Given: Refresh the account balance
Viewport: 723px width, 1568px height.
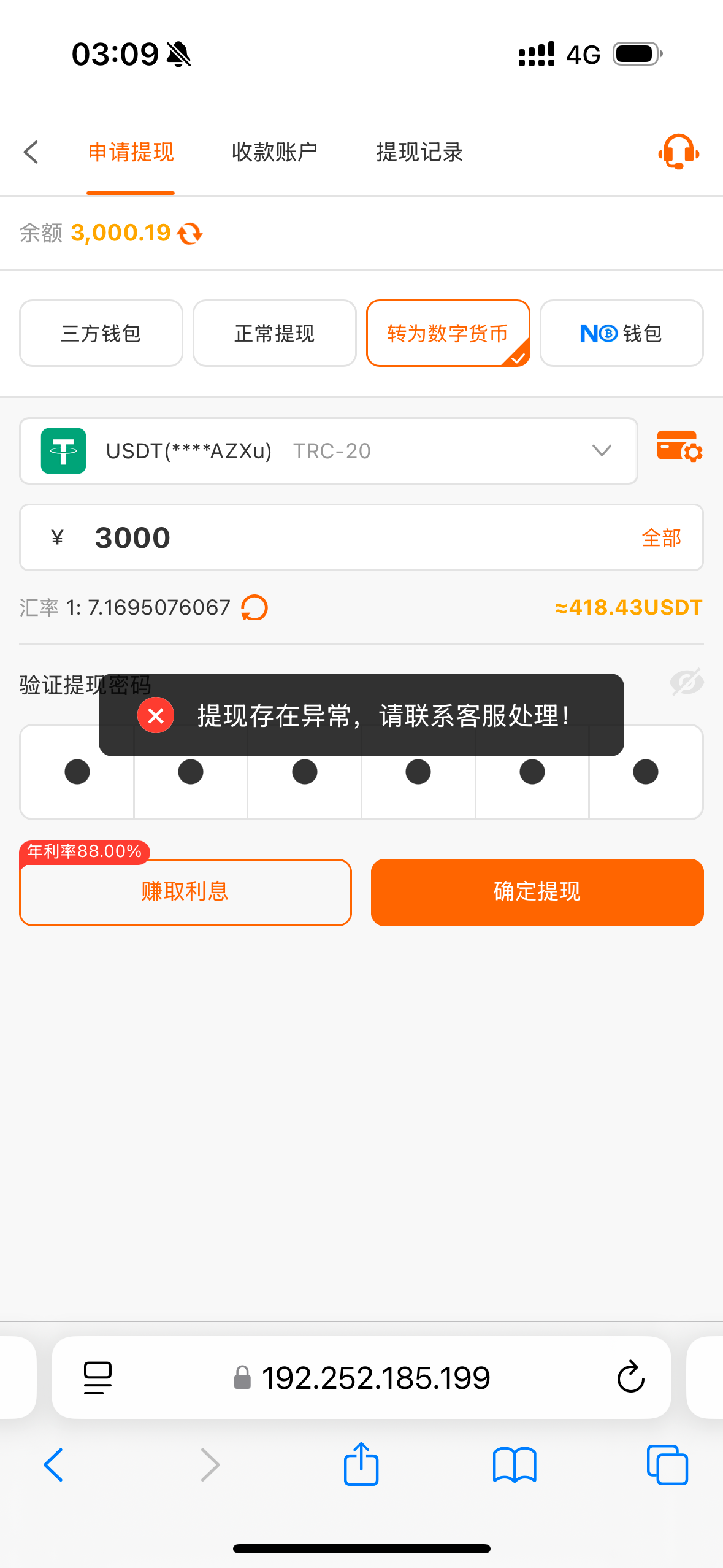Looking at the screenshot, I should coord(190,234).
